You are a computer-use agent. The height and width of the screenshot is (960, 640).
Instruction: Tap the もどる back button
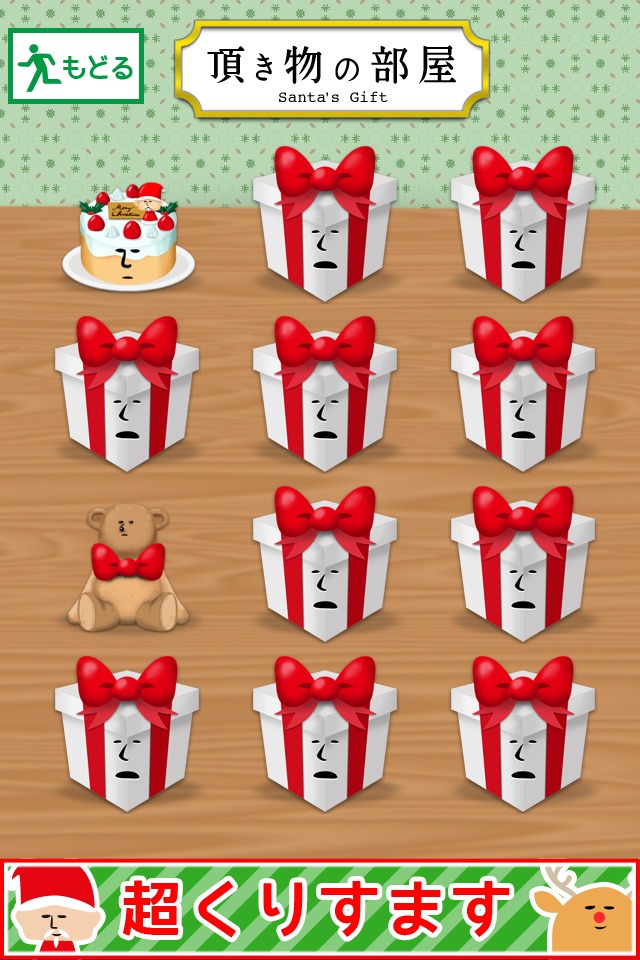(76, 66)
